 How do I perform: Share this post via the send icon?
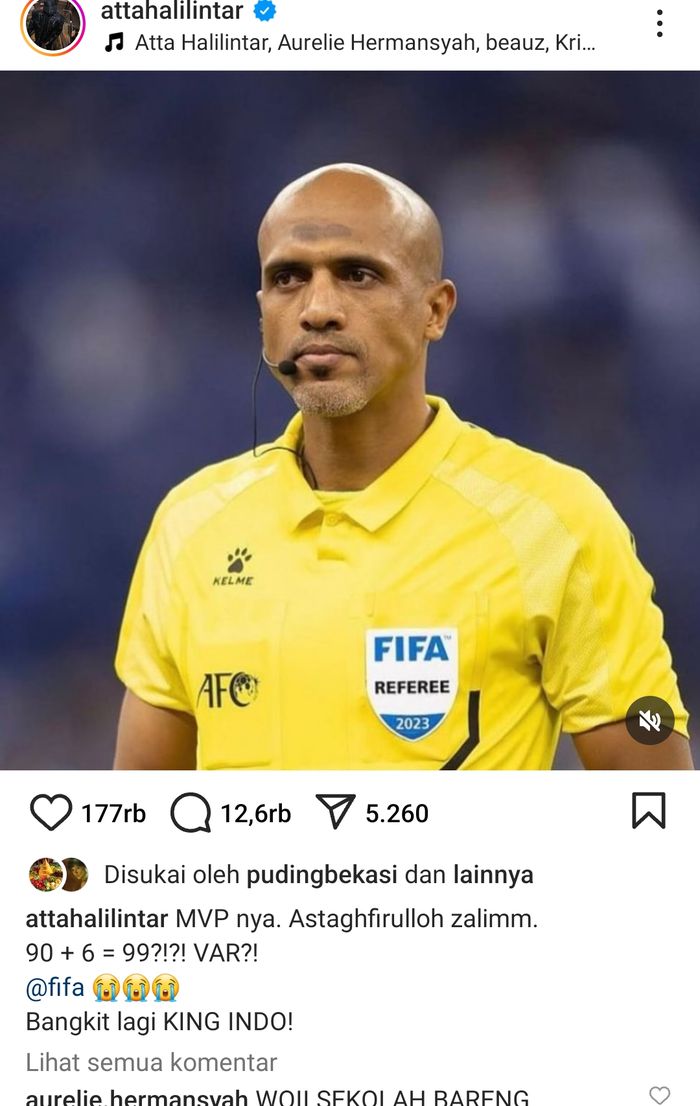point(335,813)
